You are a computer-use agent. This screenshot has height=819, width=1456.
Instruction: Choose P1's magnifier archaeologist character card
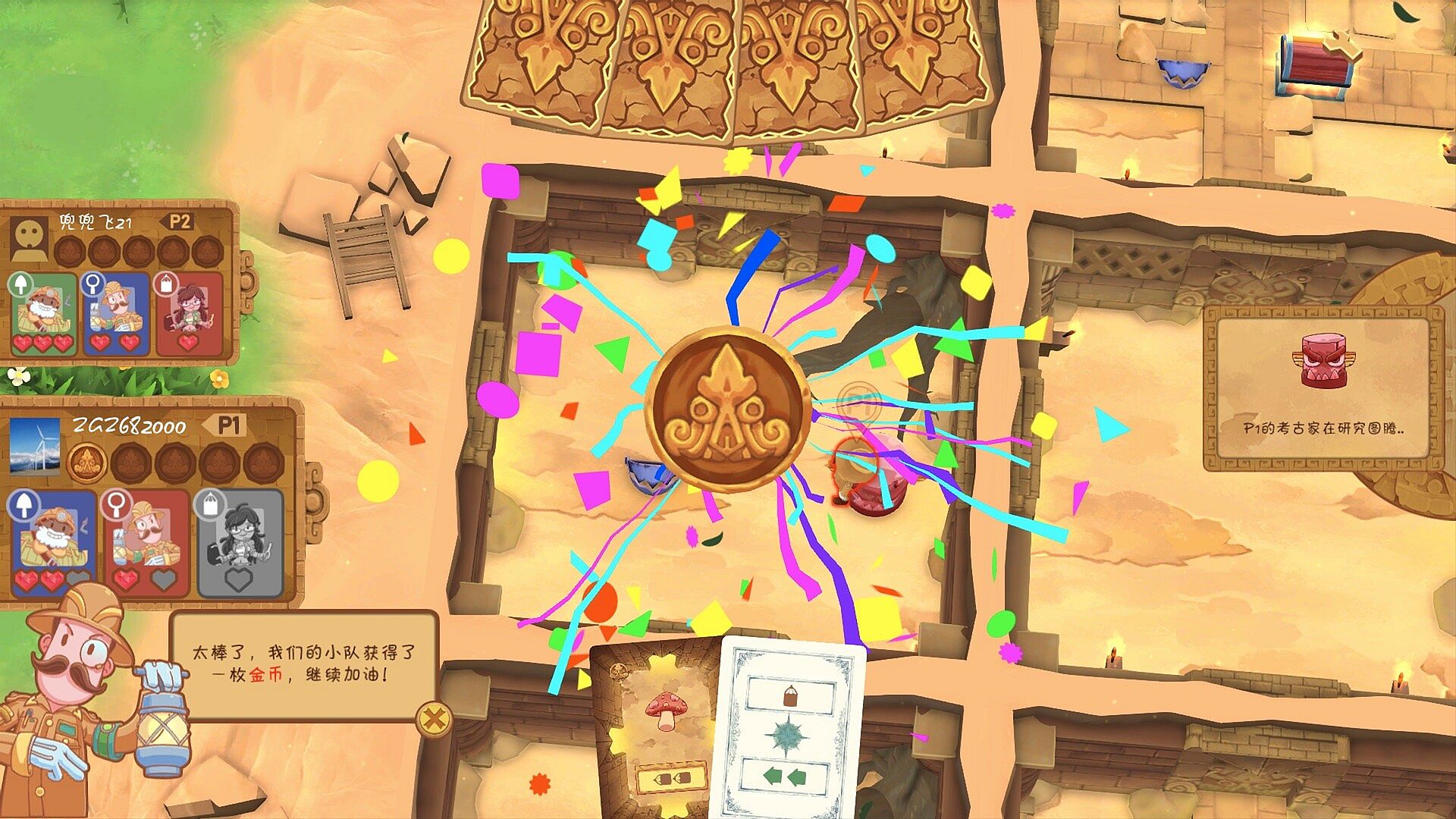pyautogui.click(x=146, y=542)
